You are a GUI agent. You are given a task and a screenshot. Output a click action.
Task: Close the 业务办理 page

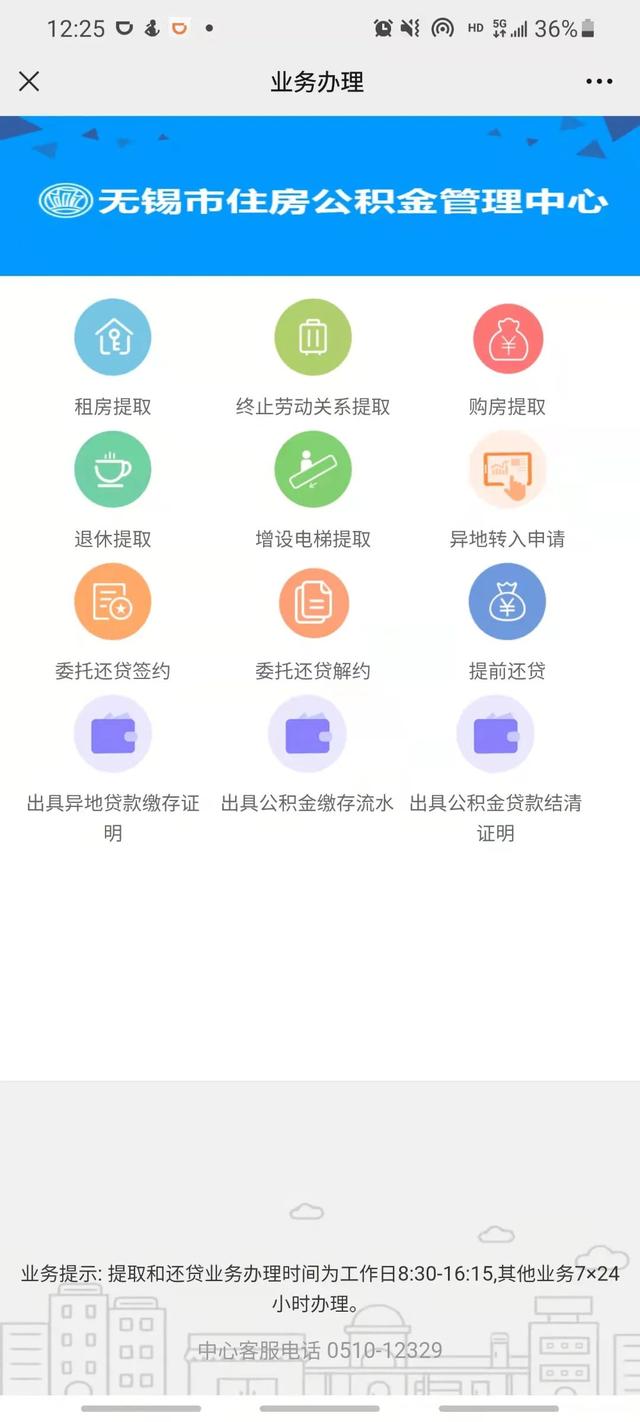[x=29, y=82]
